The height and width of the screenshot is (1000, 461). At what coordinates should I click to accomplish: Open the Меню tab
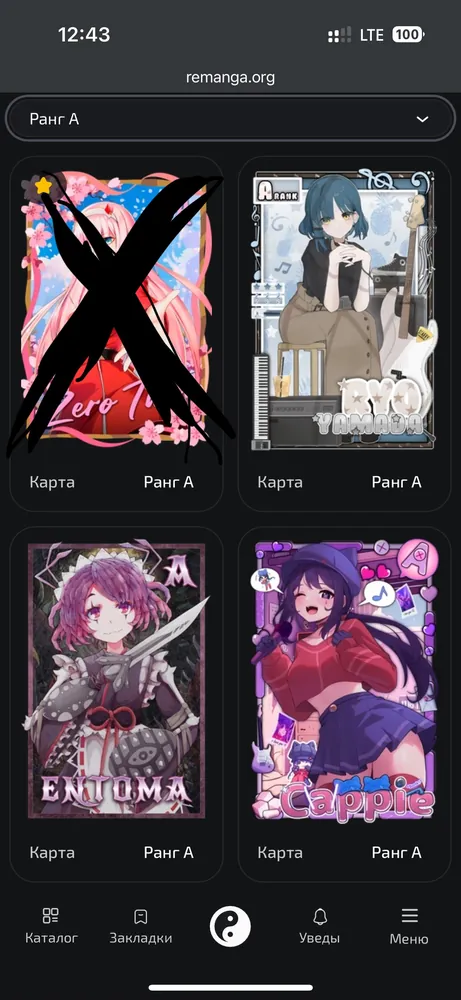point(409,926)
